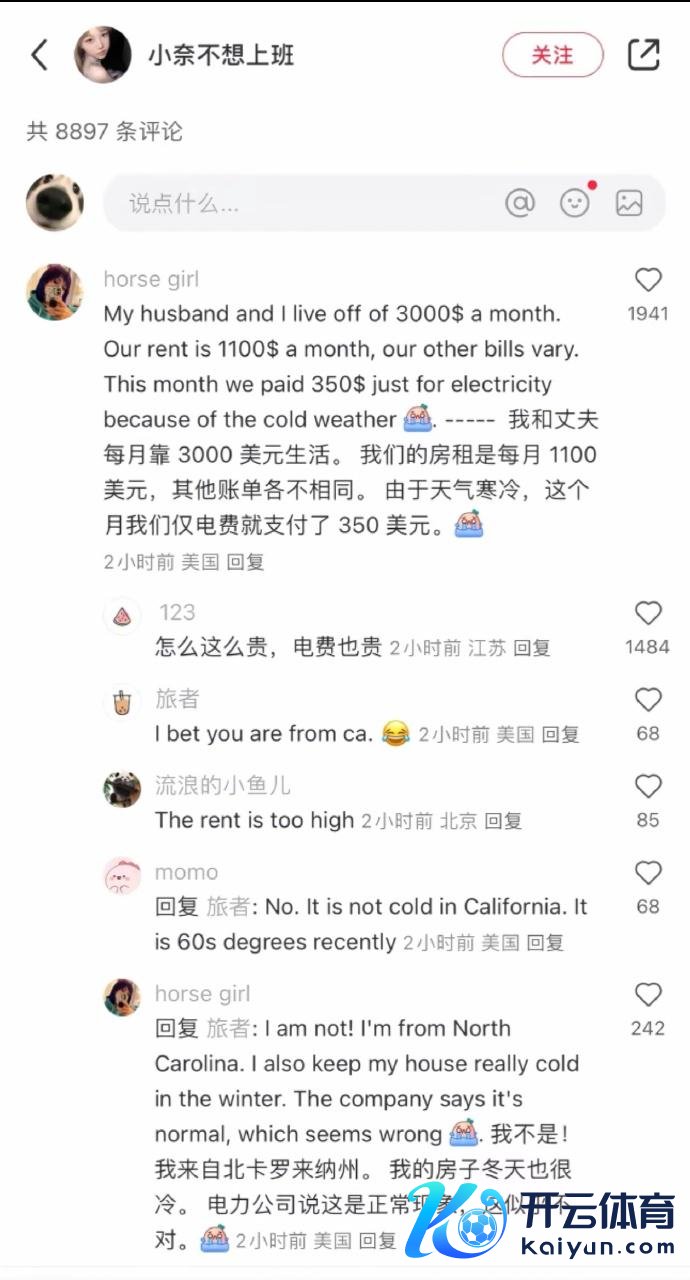The width and height of the screenshot is (690, 1280).
Task: Like 流浪的小鱼儿's comment about rent
Action: tap(648, 787)
